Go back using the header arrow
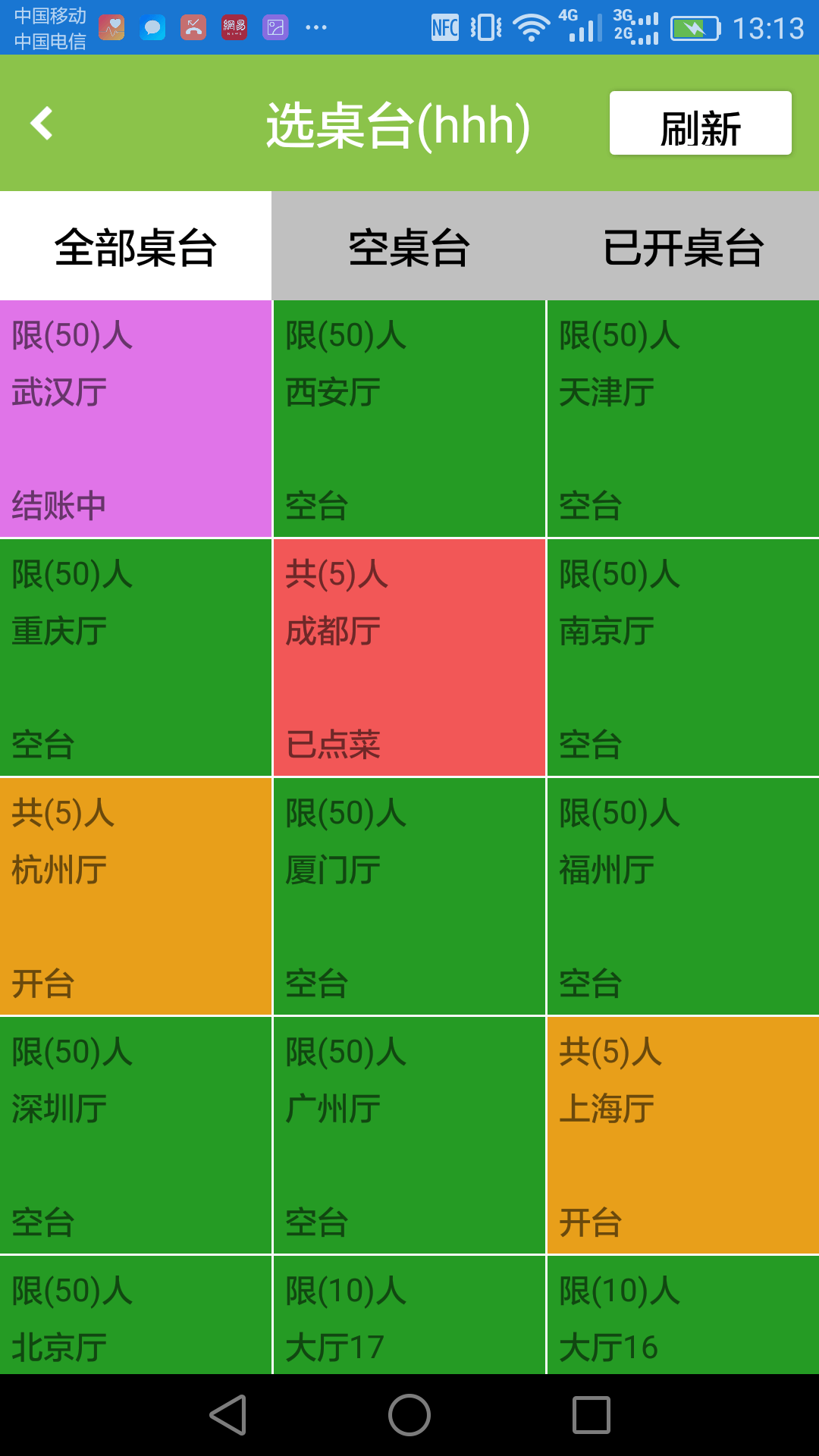Screen dimensions: 819x1456 (x=42, y=123)
